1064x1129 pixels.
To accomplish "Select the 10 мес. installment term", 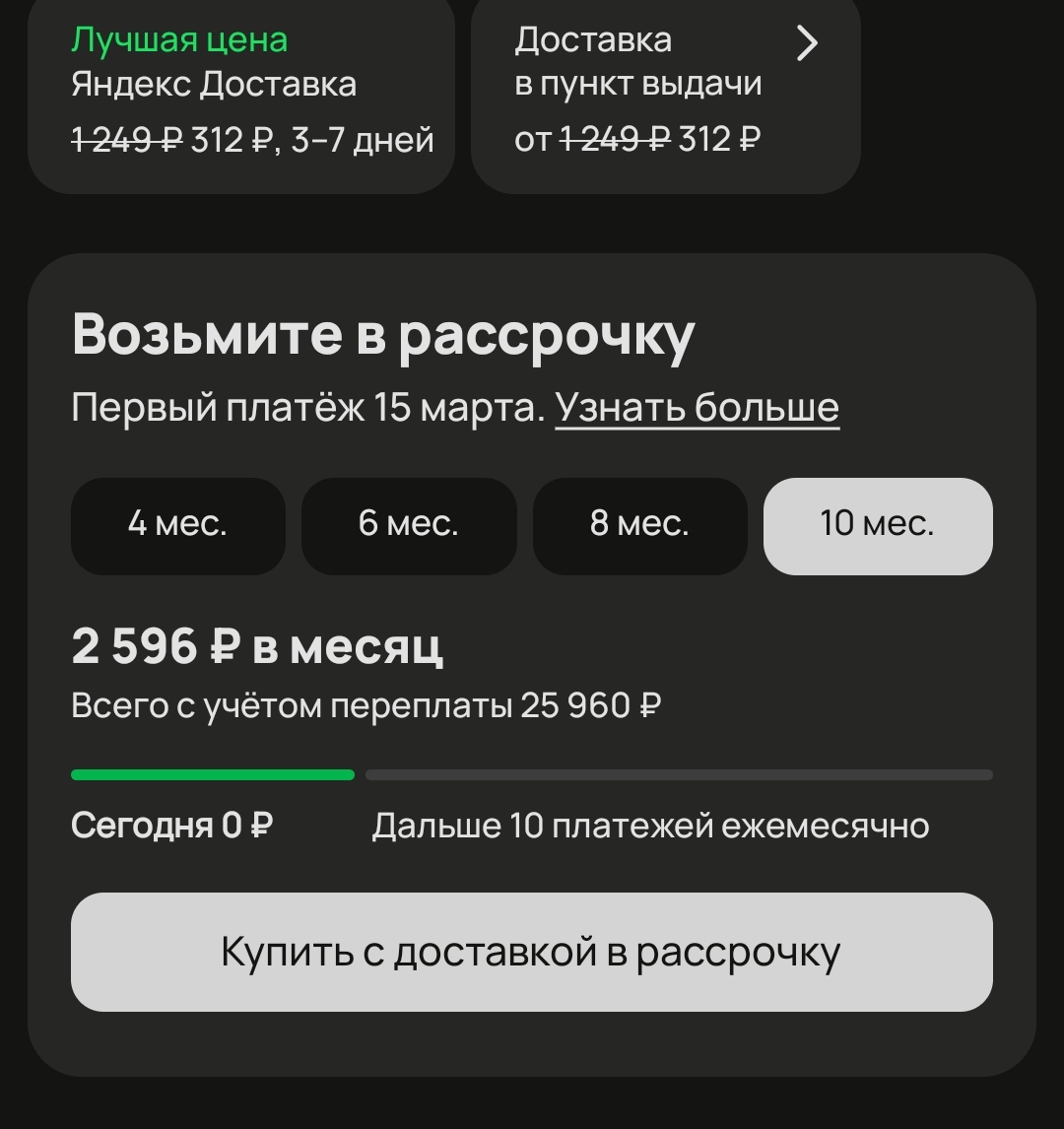I will (877, 525).
